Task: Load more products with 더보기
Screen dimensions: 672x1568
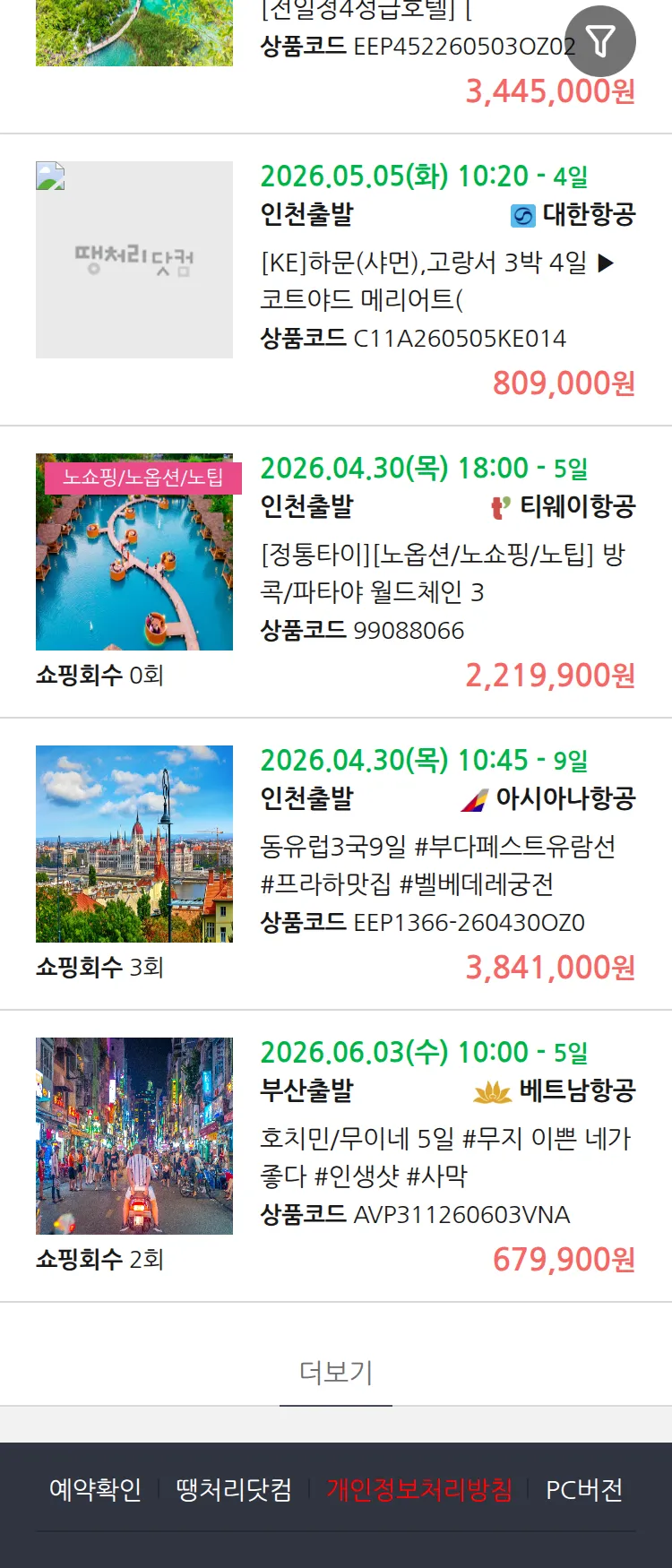Action: click(x=336, y=1372)
